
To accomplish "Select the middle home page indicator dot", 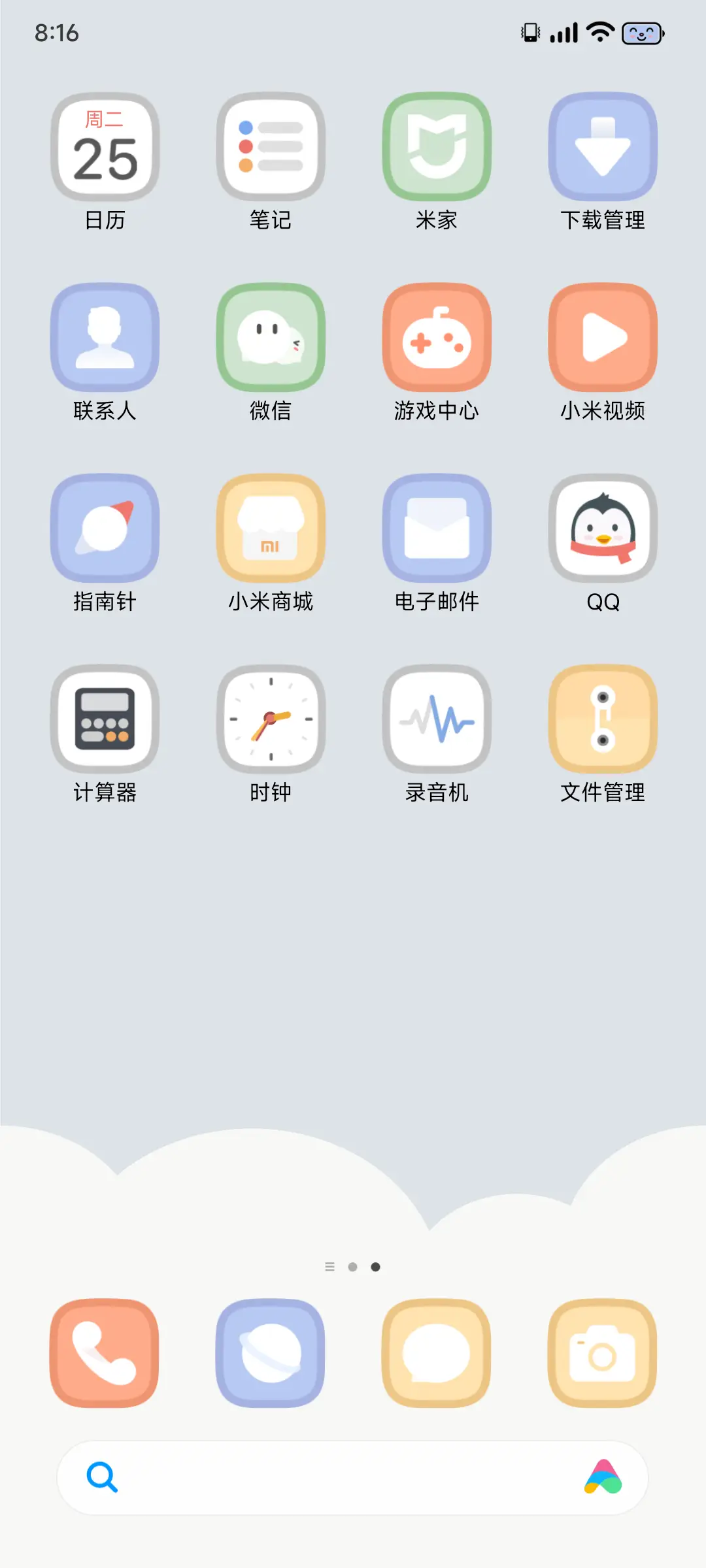I will click(x=352, y=1267).
